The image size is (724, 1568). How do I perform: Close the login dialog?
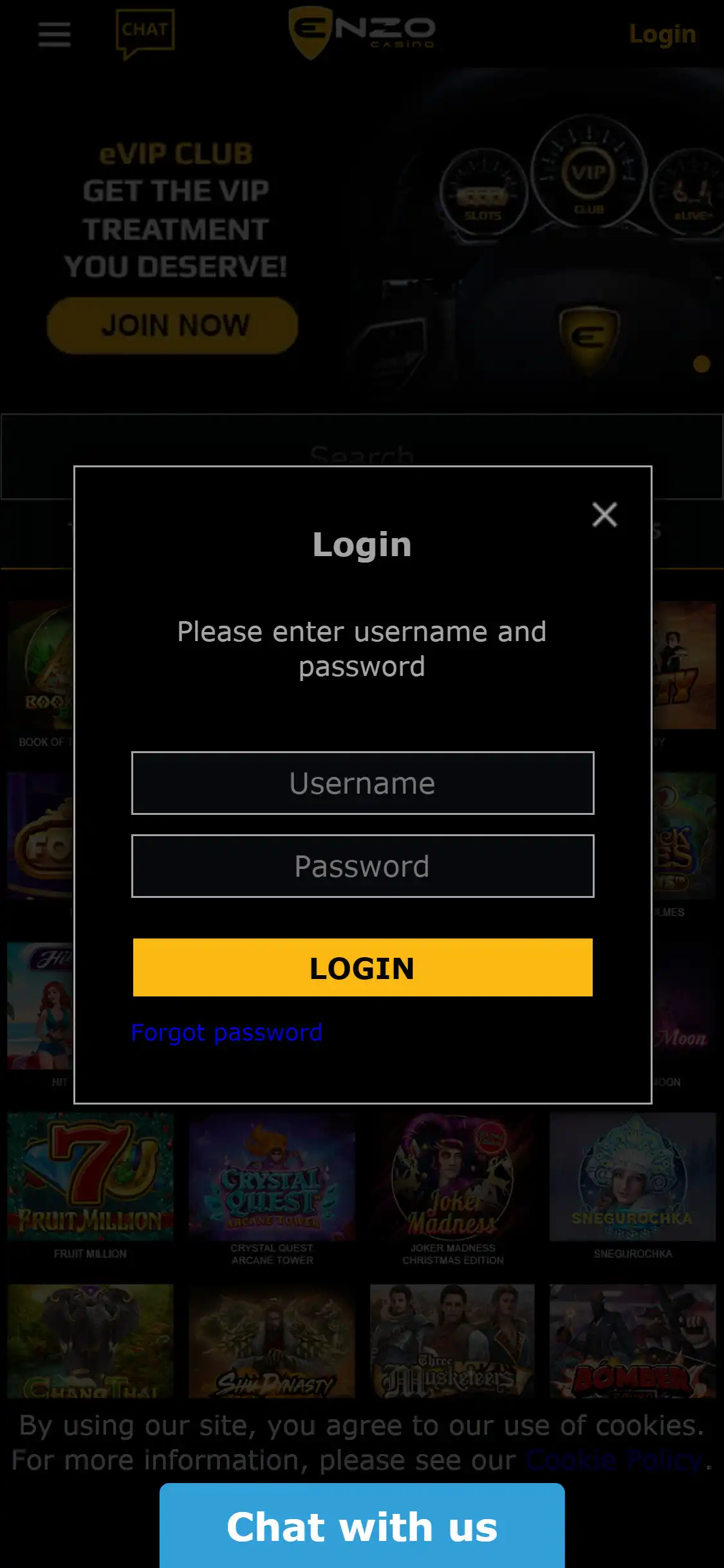[x=604, y=514]
